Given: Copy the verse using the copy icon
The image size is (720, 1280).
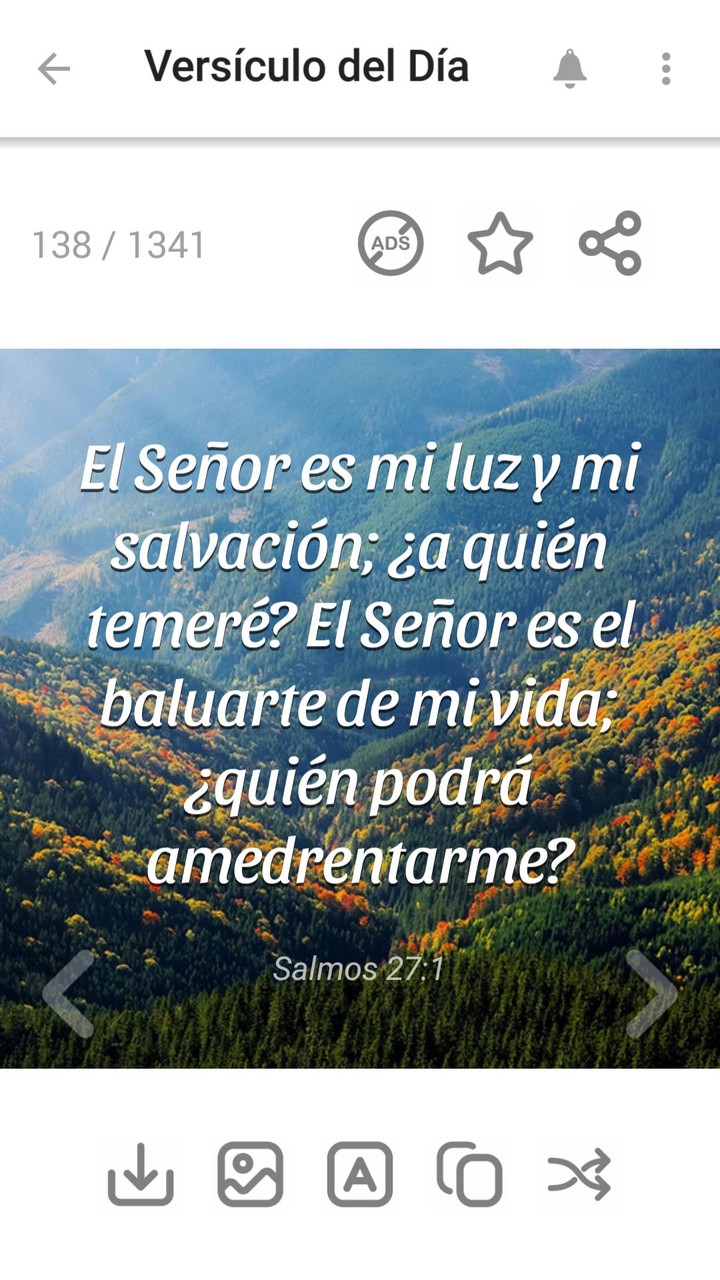Looking at the screenshot, I should [472, 1176].
